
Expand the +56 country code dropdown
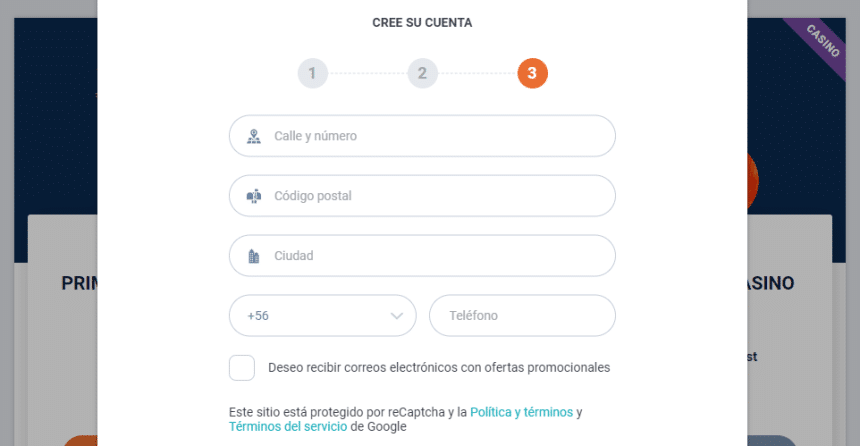coord(322,316)
